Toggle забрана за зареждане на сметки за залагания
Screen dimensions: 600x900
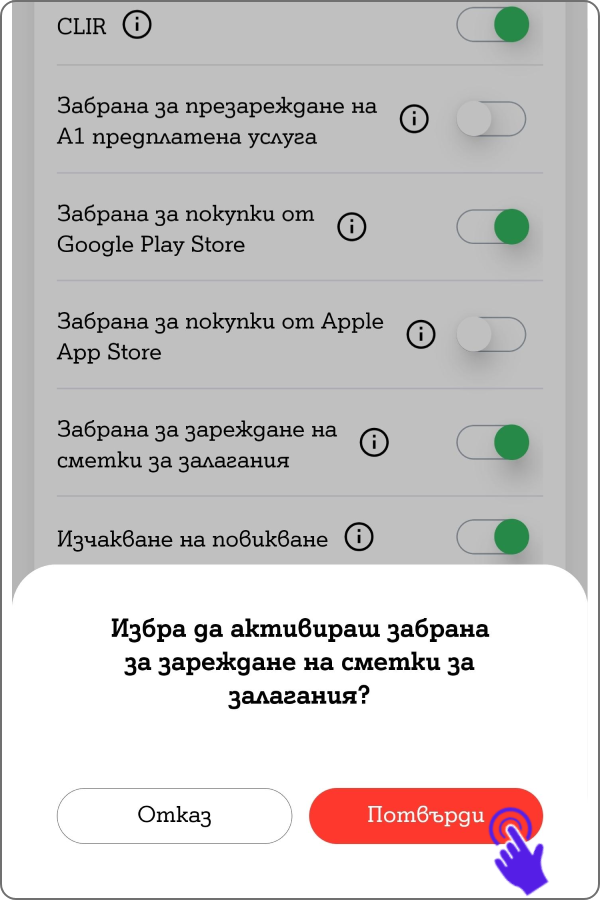(491, 441)
